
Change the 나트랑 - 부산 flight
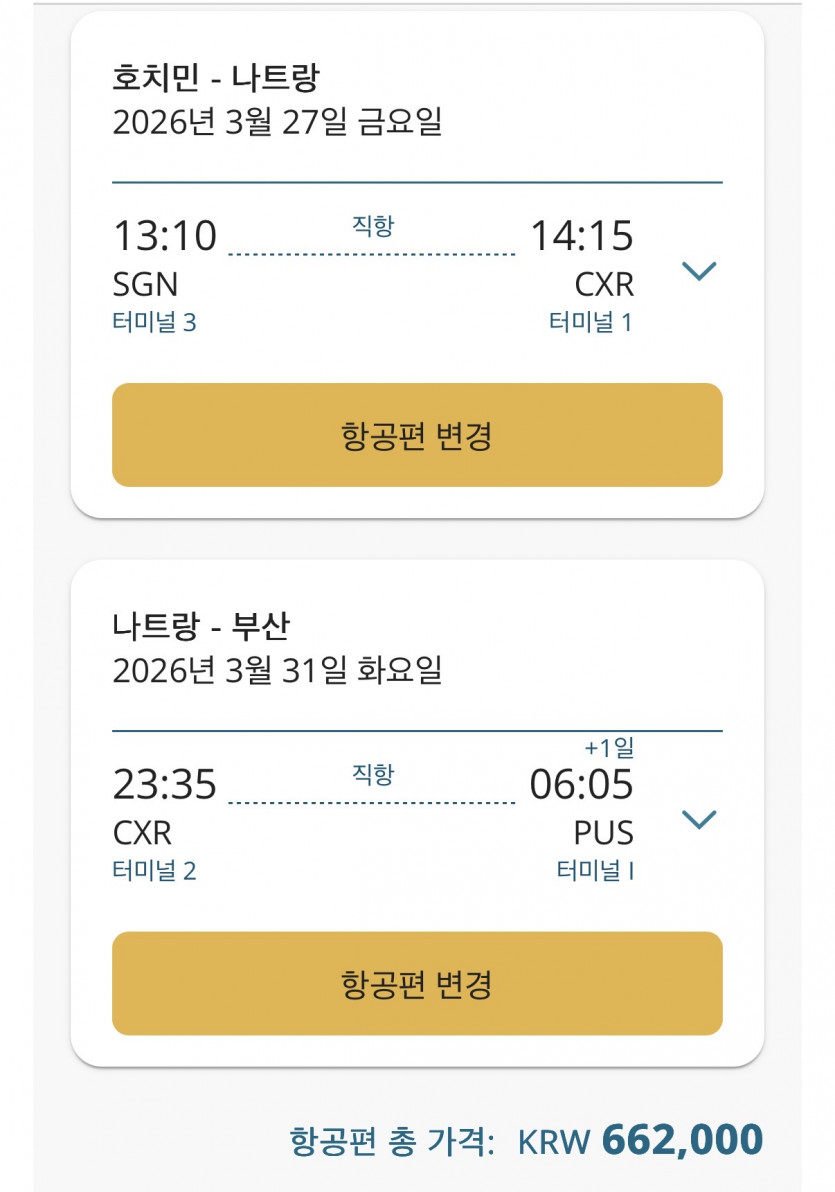[417, 983]
